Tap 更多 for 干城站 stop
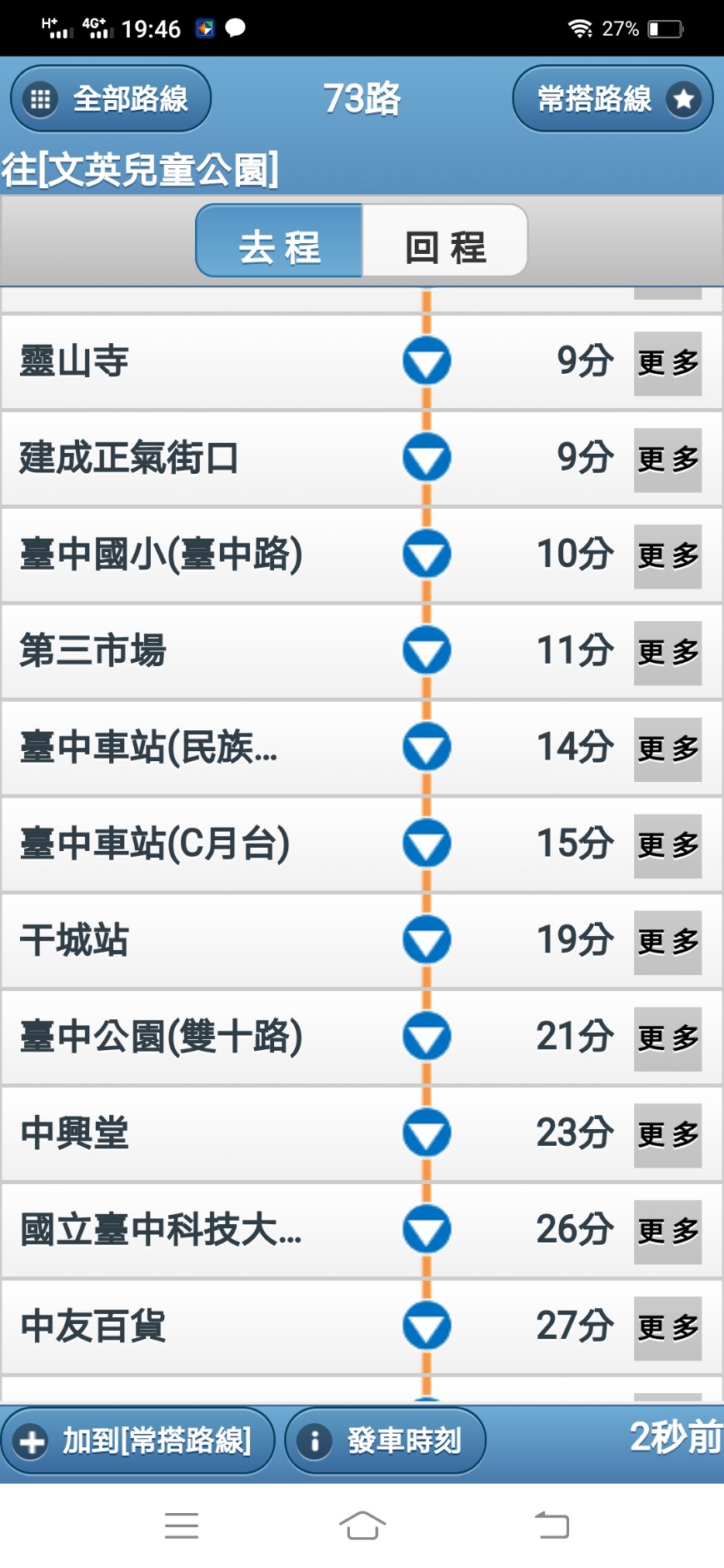 click(x=667, y=943)
